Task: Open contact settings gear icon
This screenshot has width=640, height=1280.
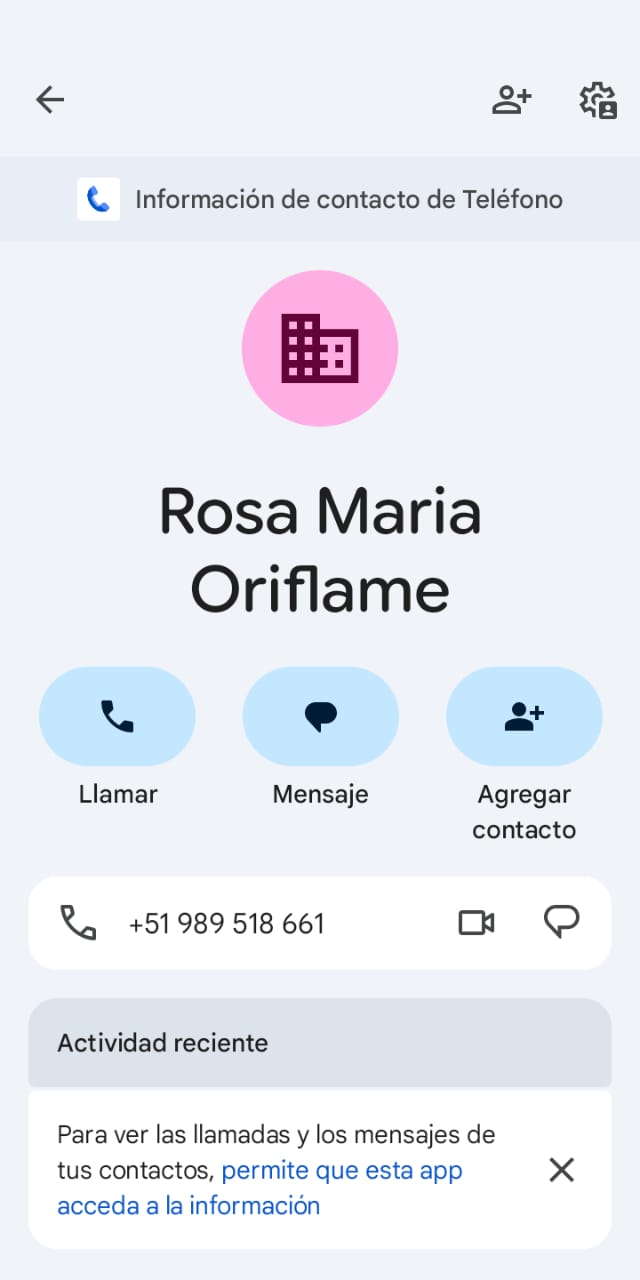Action: pos(598,100)
